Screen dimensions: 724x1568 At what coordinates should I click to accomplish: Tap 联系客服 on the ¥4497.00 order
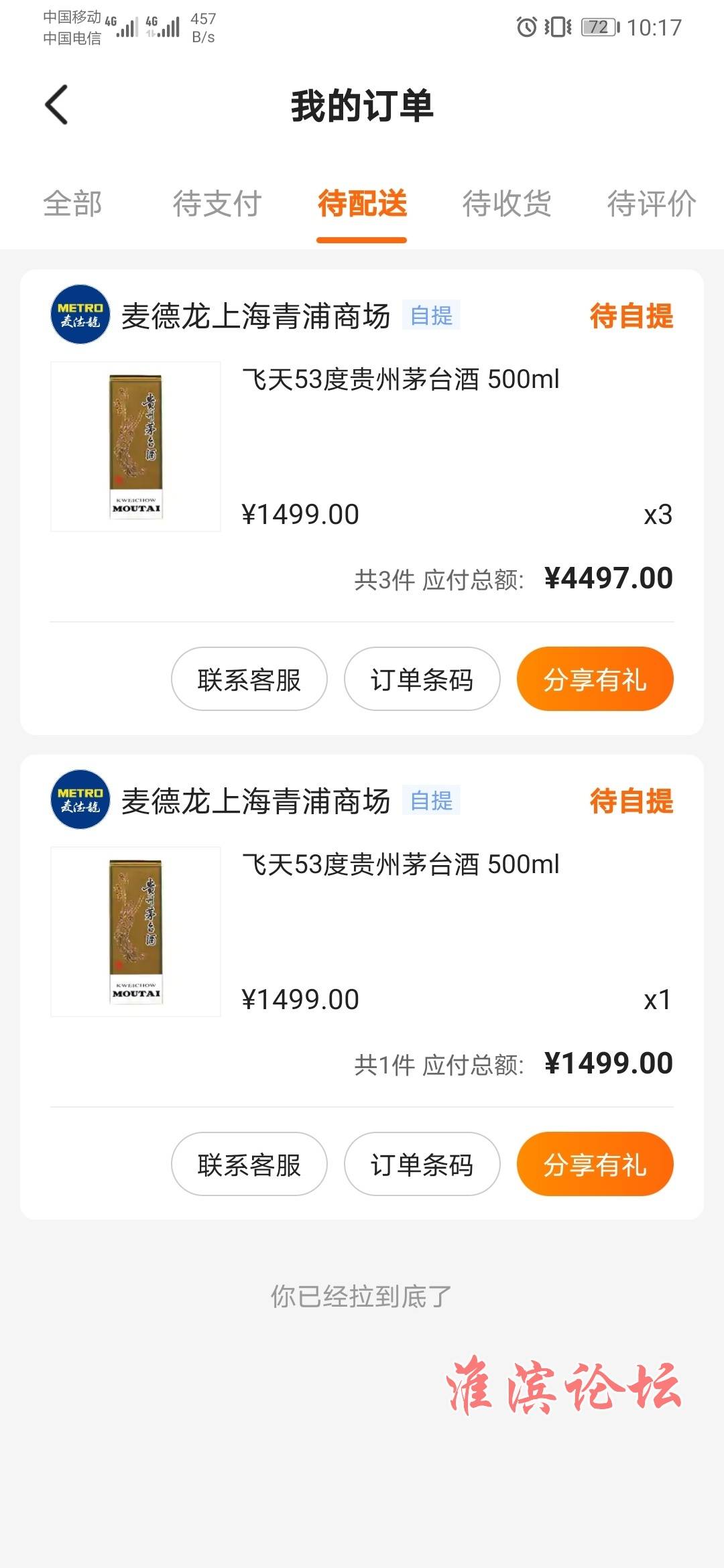249,679
